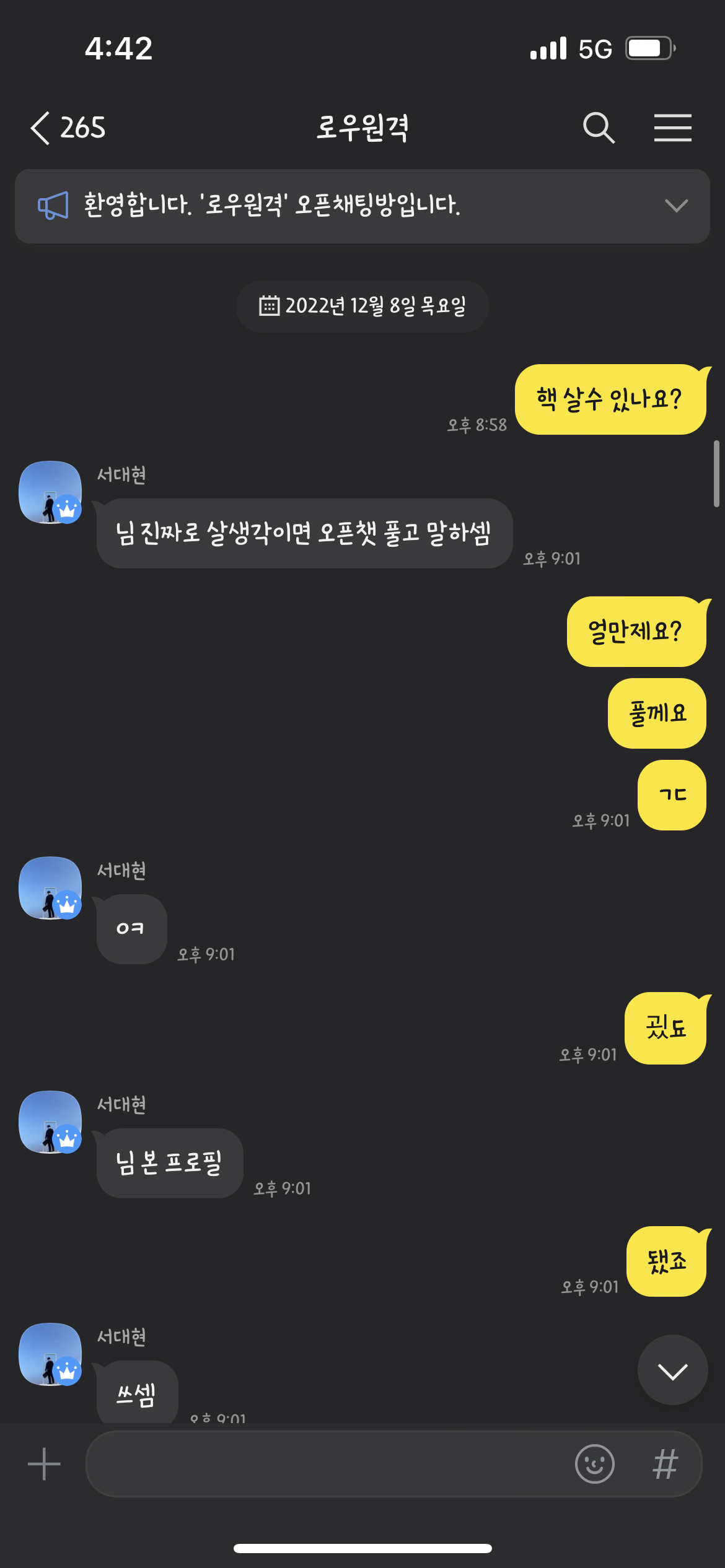The width and height of the screenshot is (725, 1568).
Task: Open the plus attachment menu
Action: pyautogui.click(x=44, y=1464)
